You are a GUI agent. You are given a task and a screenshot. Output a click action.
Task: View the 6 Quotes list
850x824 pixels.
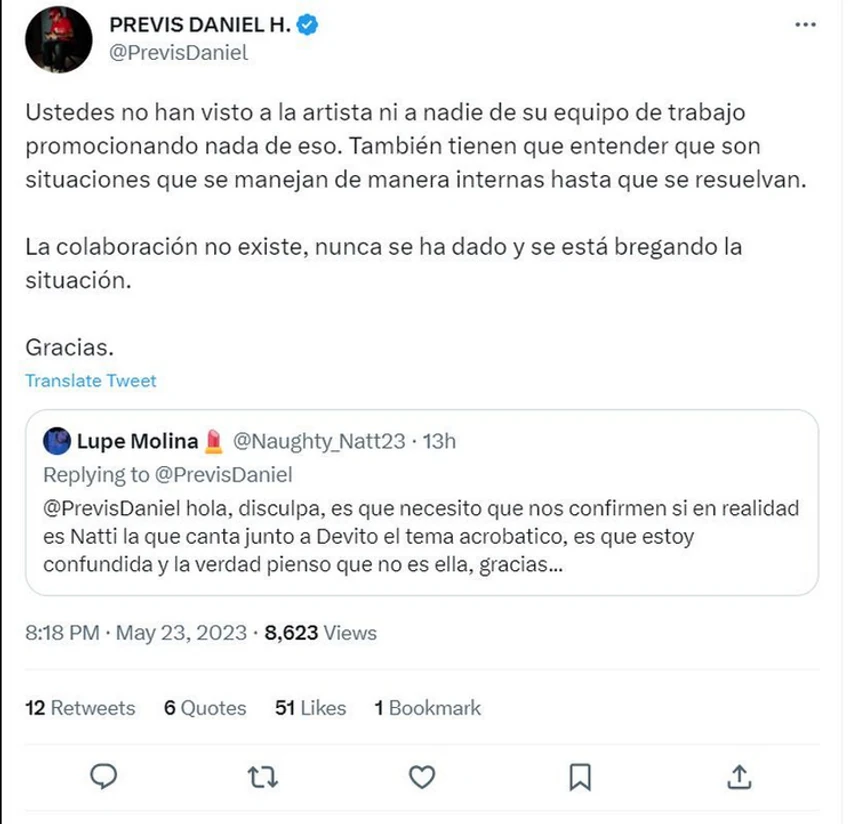tap(205, 708)
